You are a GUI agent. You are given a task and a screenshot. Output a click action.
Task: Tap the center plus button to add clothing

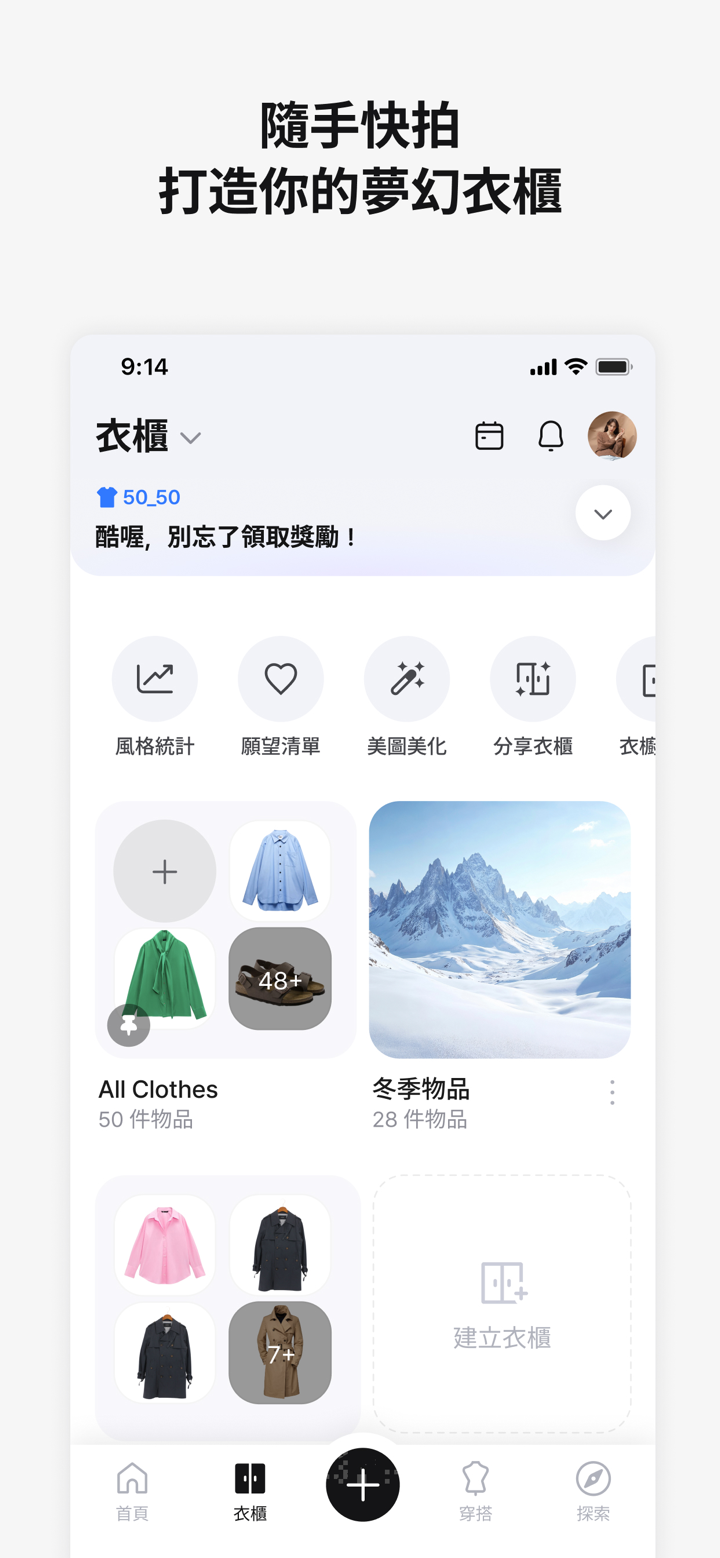click(x=362, y=1485)
